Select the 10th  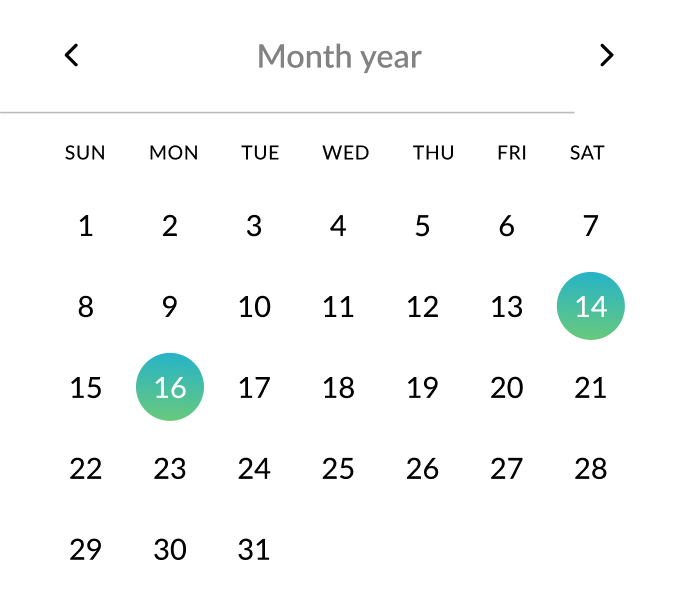coord(254,306)
